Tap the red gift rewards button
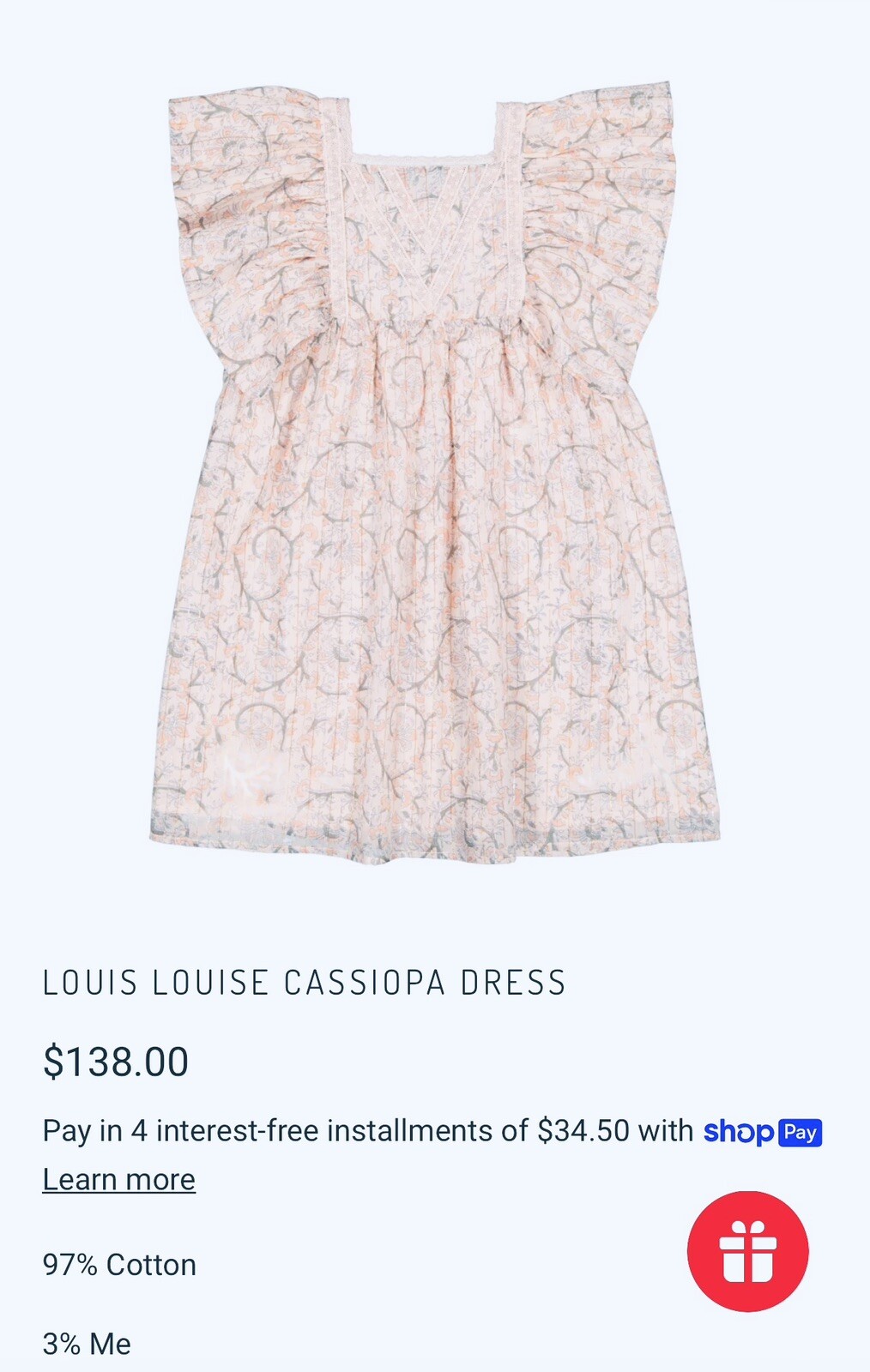The image size is (870, 1372). click(x=747, y=1251)
